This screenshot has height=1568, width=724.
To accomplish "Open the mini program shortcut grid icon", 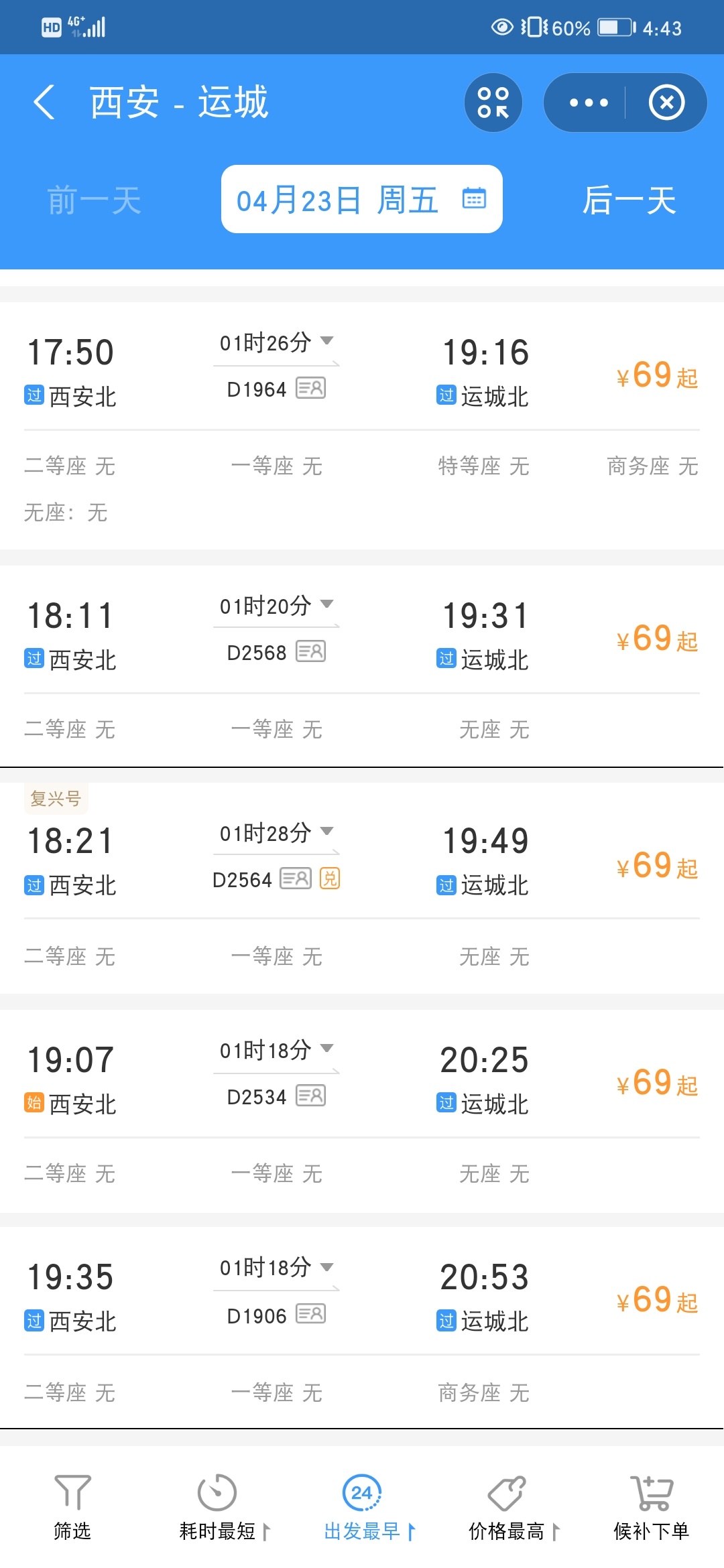I will [493, 103].
